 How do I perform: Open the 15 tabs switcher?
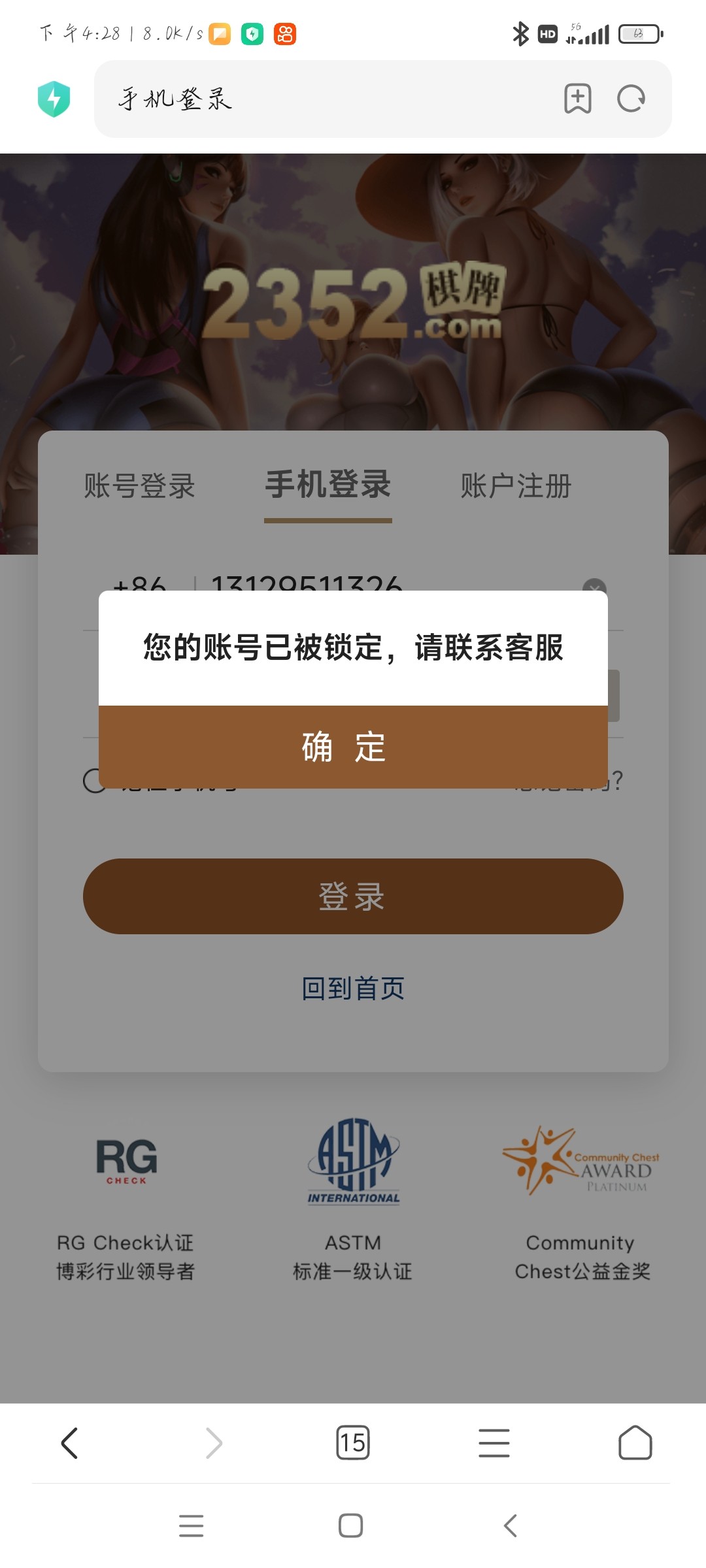coord(353,1443)
